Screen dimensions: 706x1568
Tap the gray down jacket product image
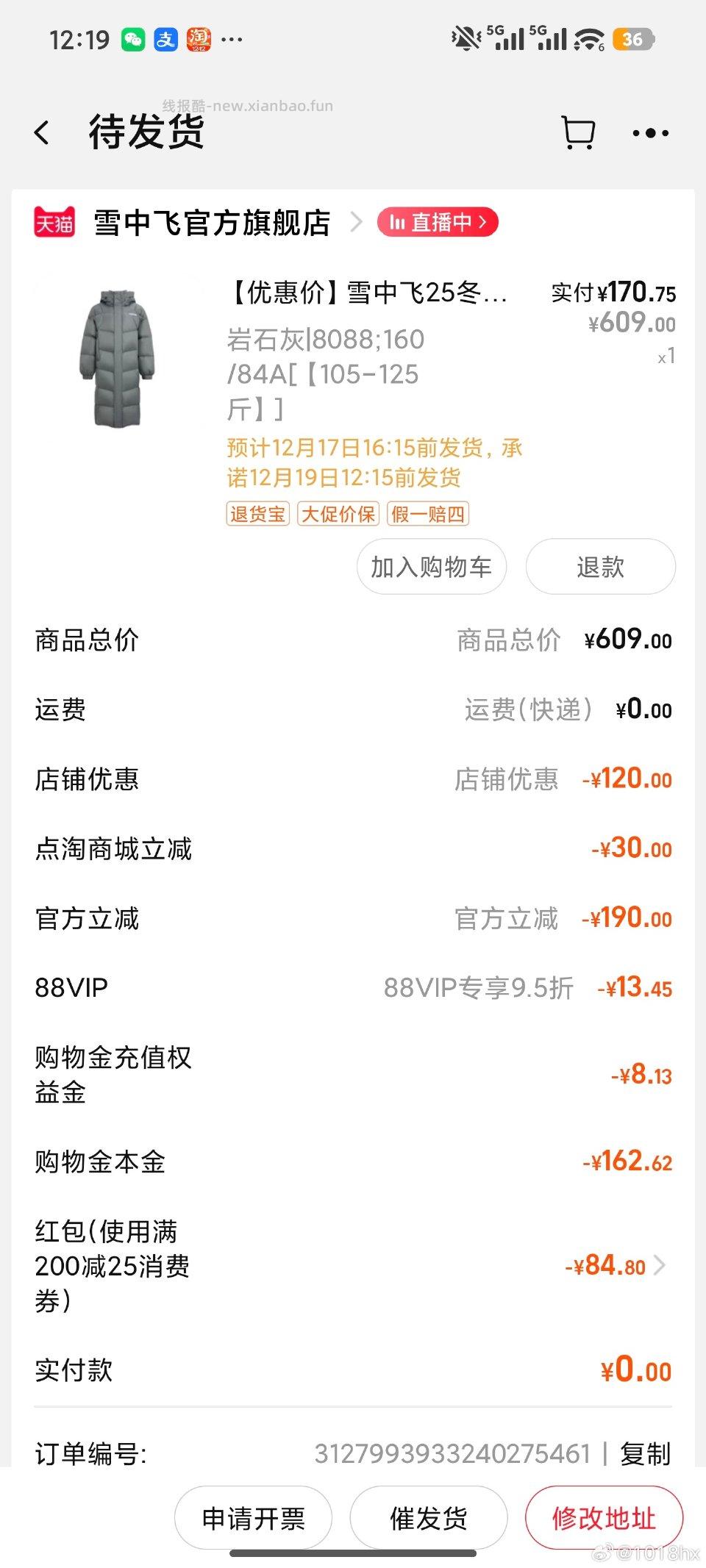(x=118, y=353)
